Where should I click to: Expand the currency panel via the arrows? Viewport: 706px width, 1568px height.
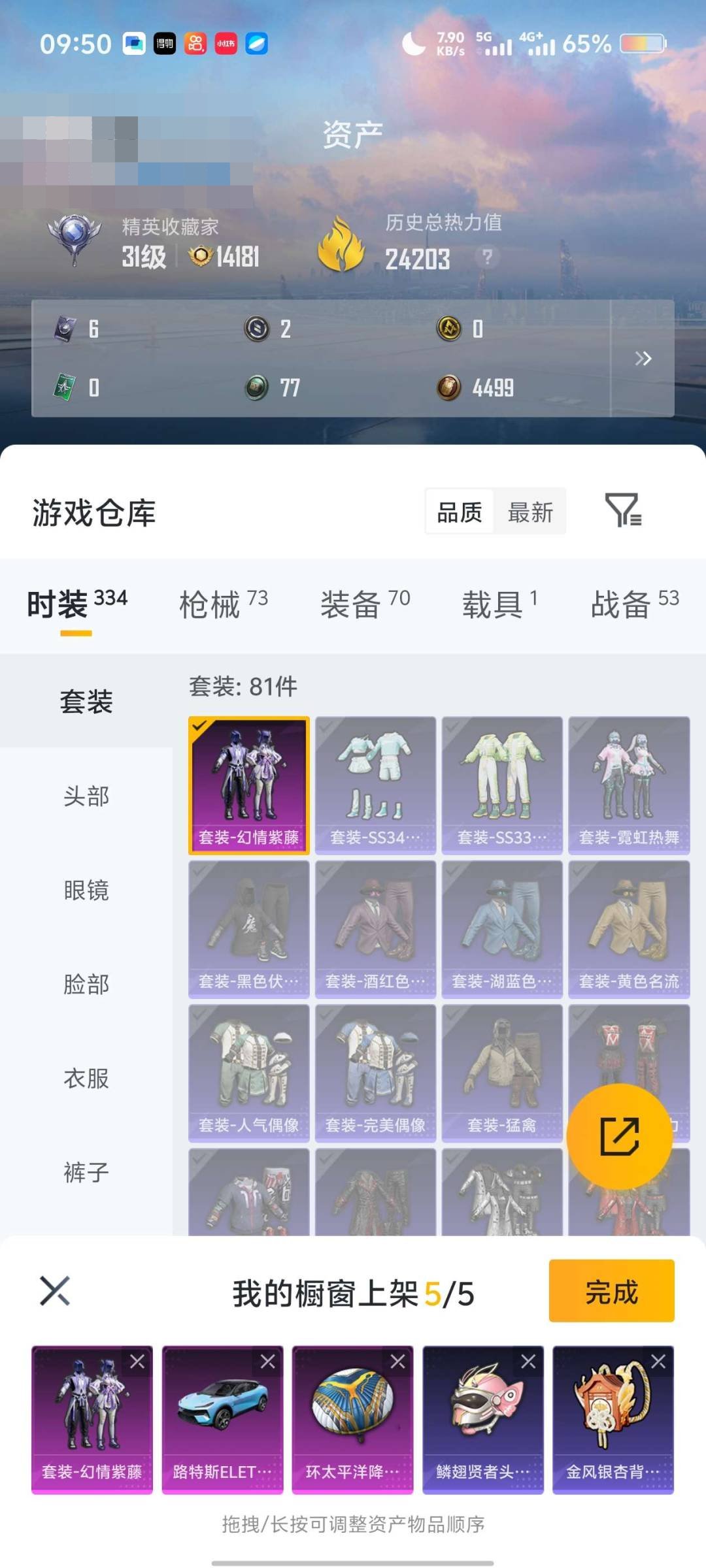click(x=643, y=359)
